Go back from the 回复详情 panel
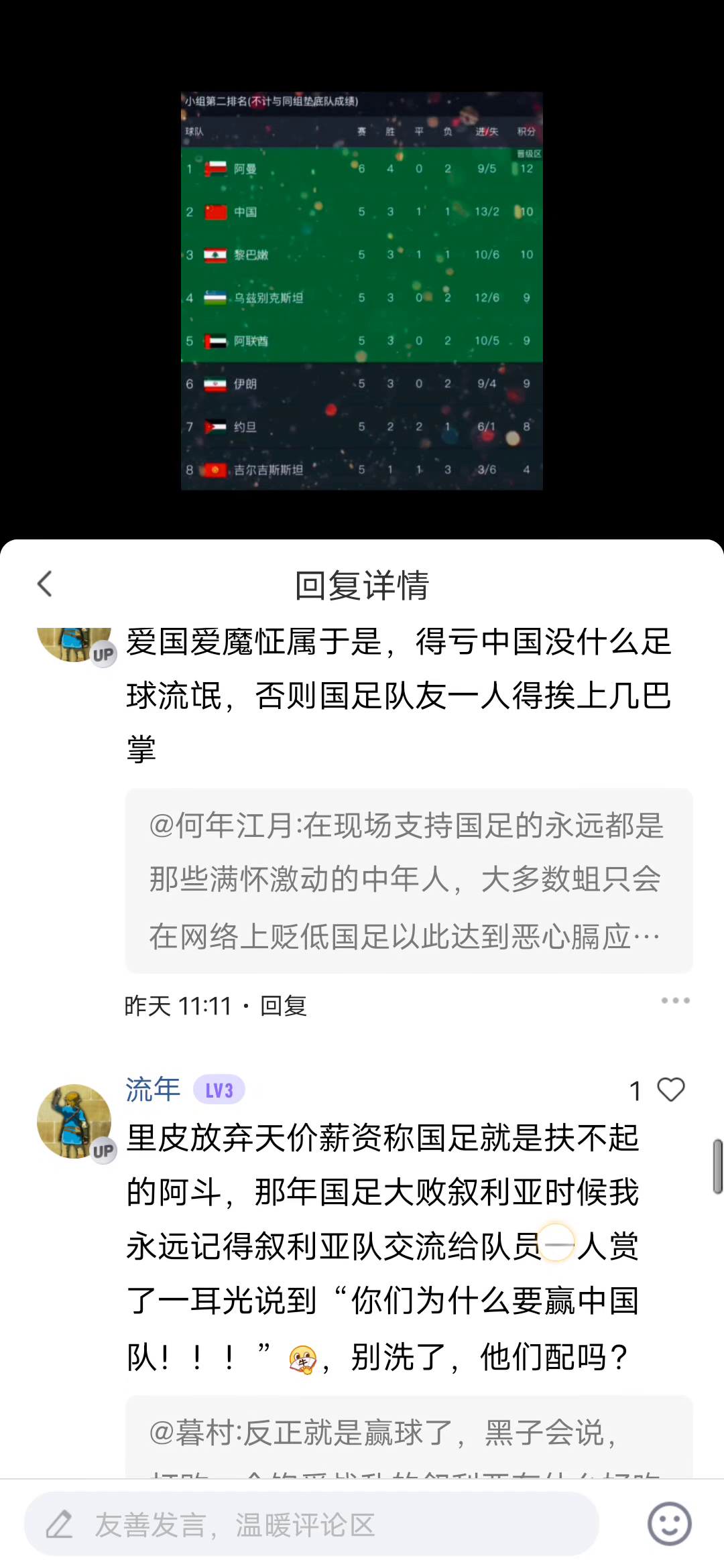This screenshot has width=724, height=1568. point(45,584)
